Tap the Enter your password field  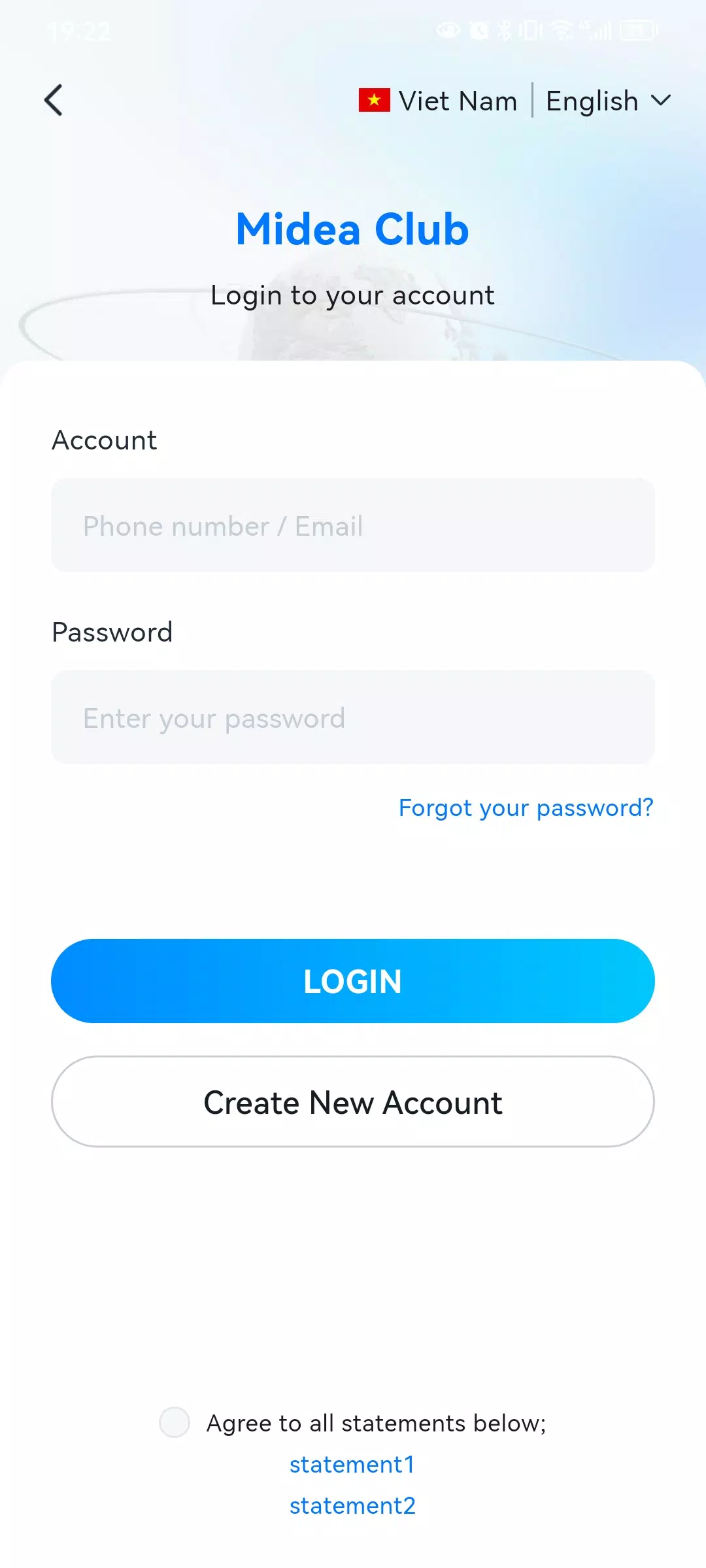coord(353,718)
